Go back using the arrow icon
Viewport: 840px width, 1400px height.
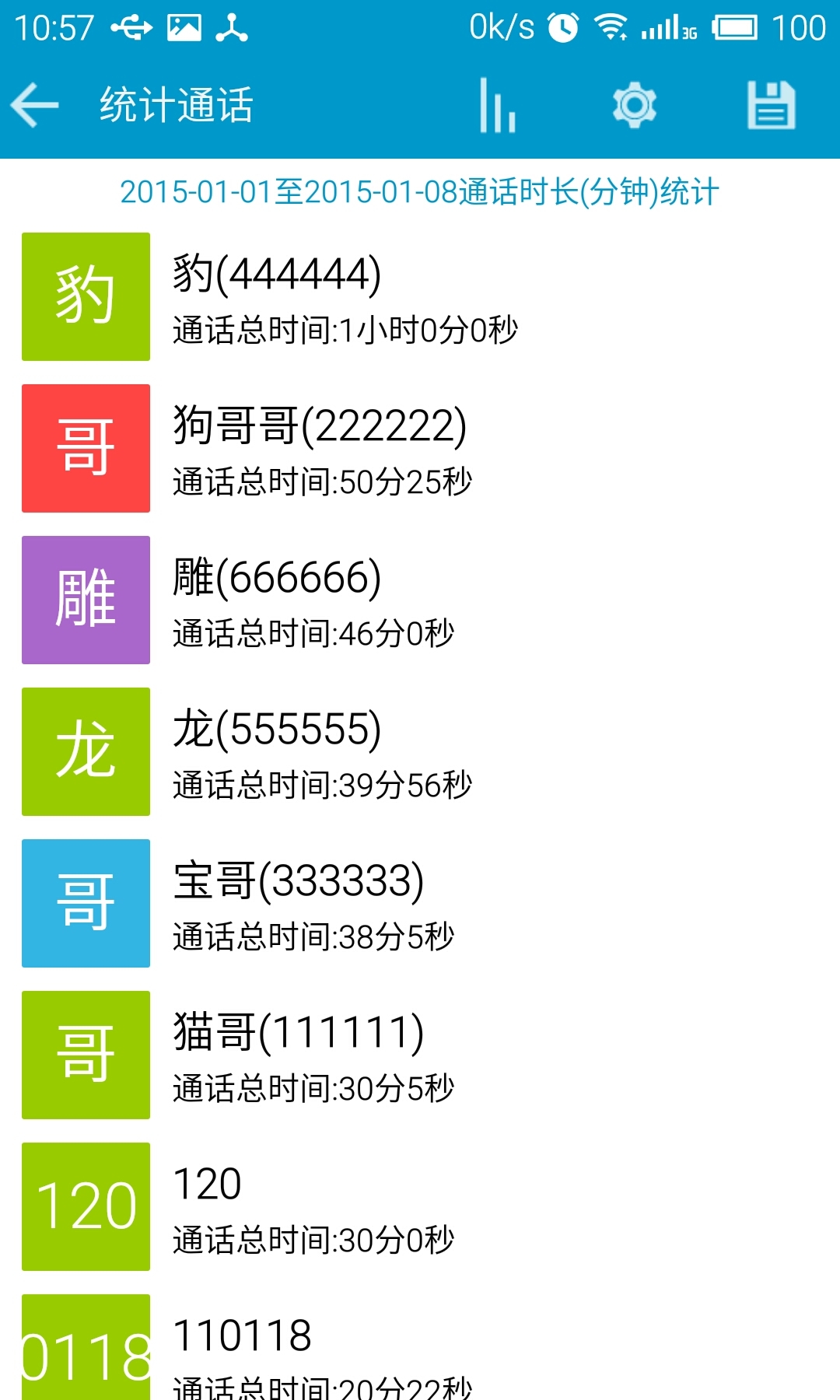(35, 105)
